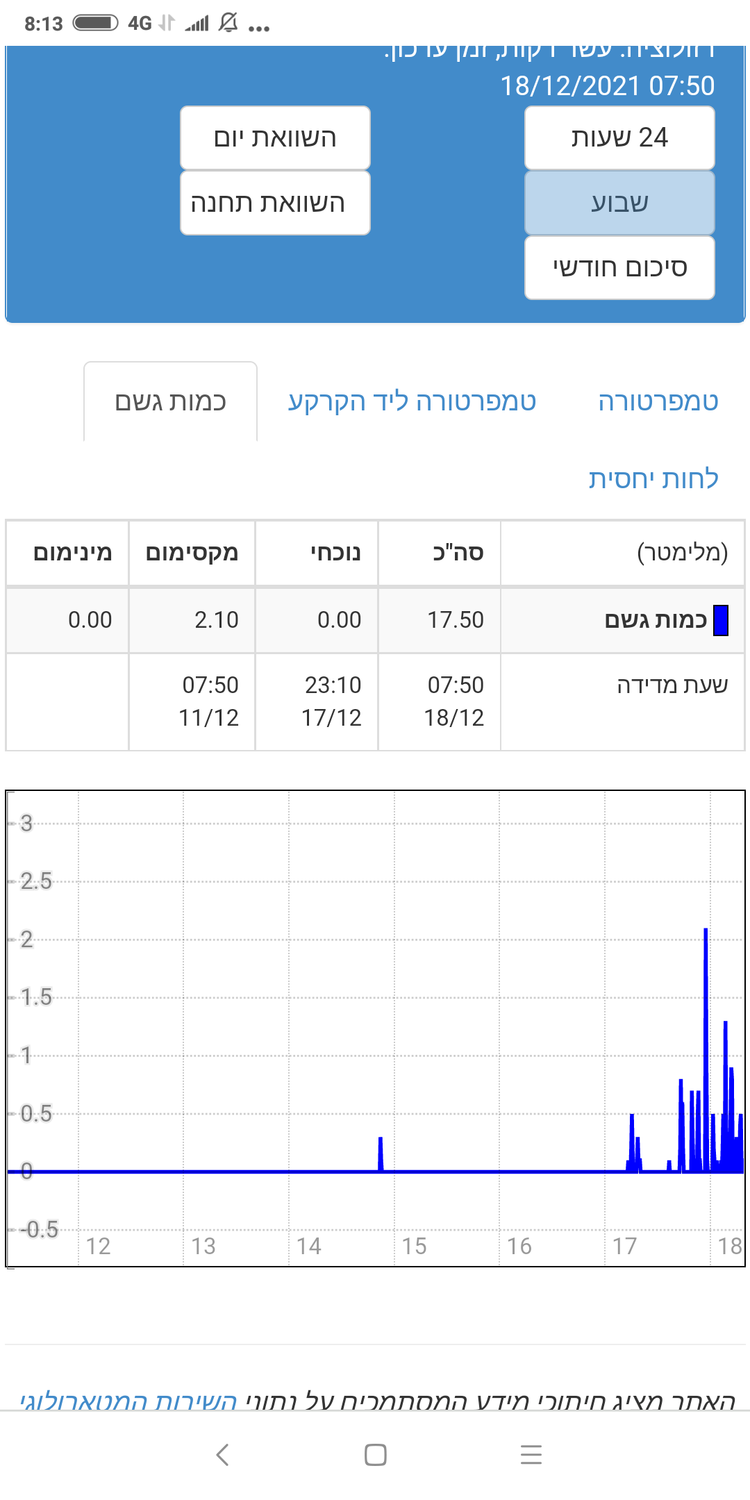Open the השירות המטאורולוגי link
Image resolution: width=750 pixels, height=1500 pixels.
(x=128, y=1402)
